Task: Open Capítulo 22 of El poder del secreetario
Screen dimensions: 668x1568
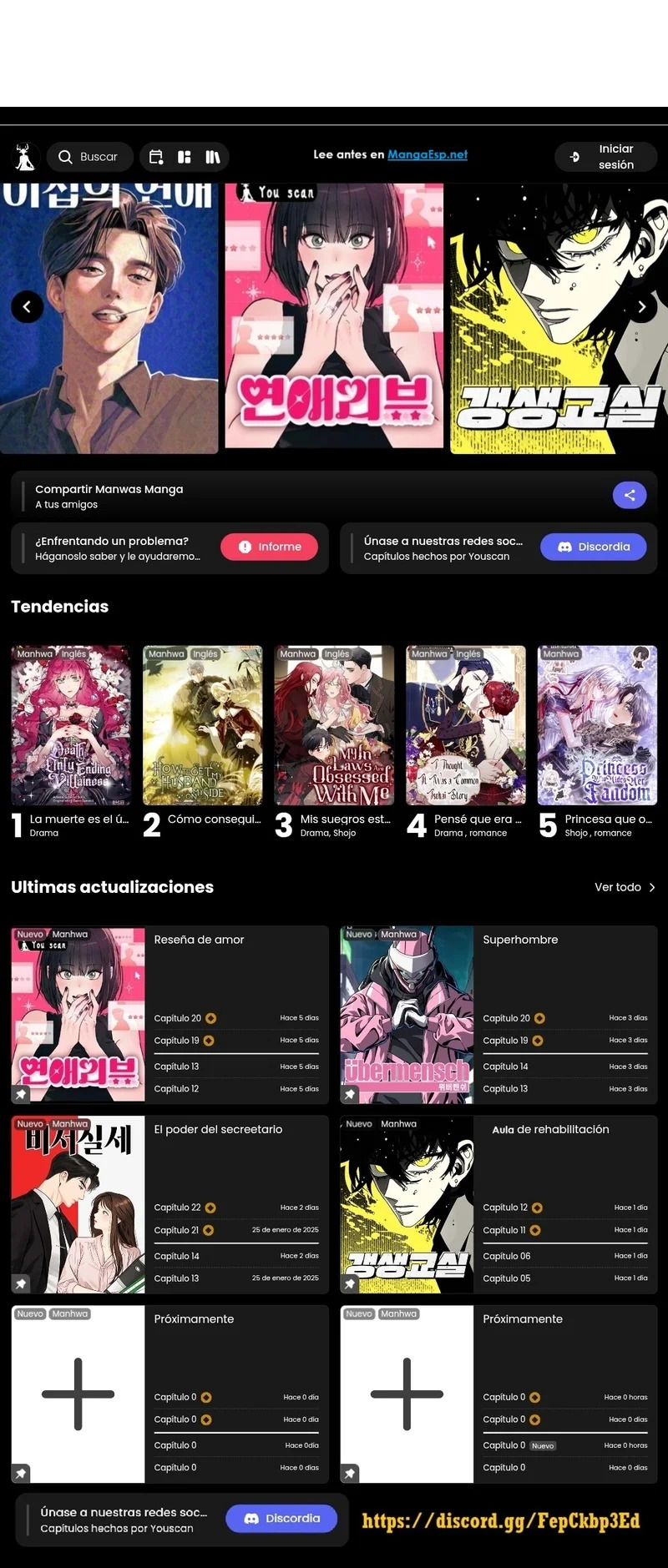Action: [178, 1208]
